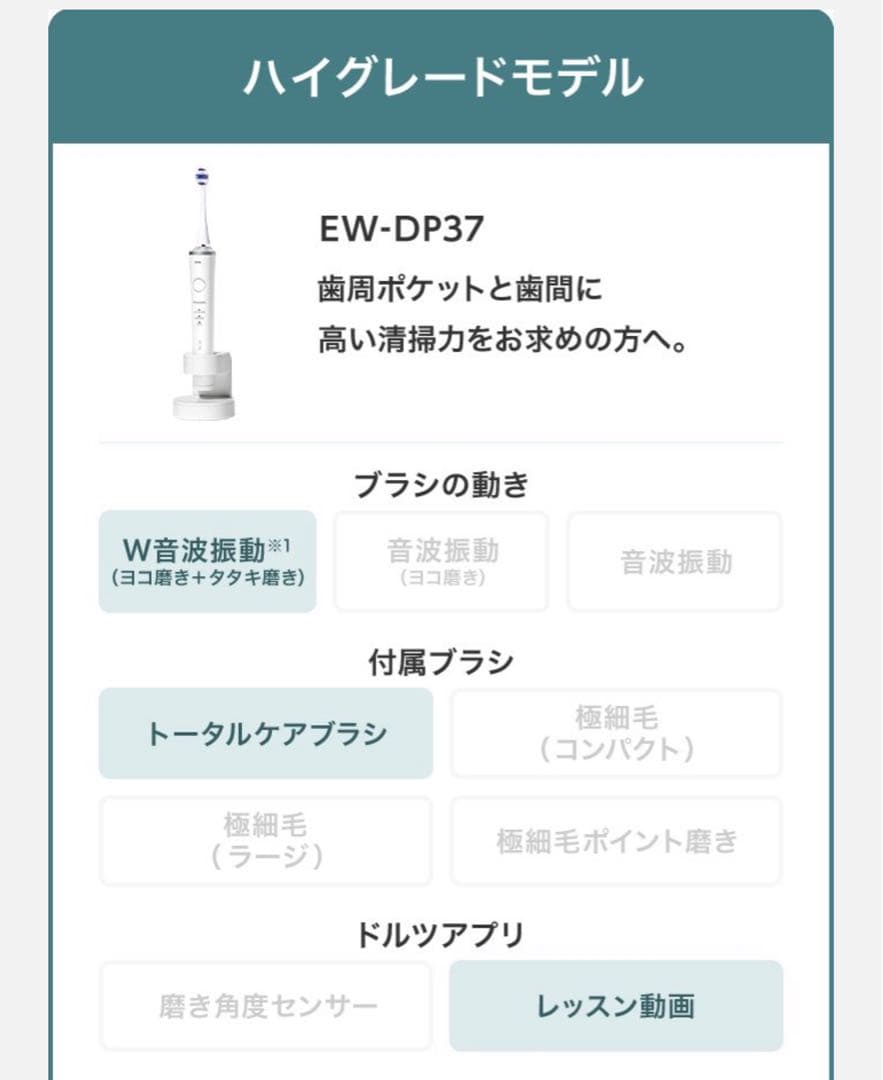
Task: Select the トータルケアブラシ highlighted cell
Action: coord(266,733)
